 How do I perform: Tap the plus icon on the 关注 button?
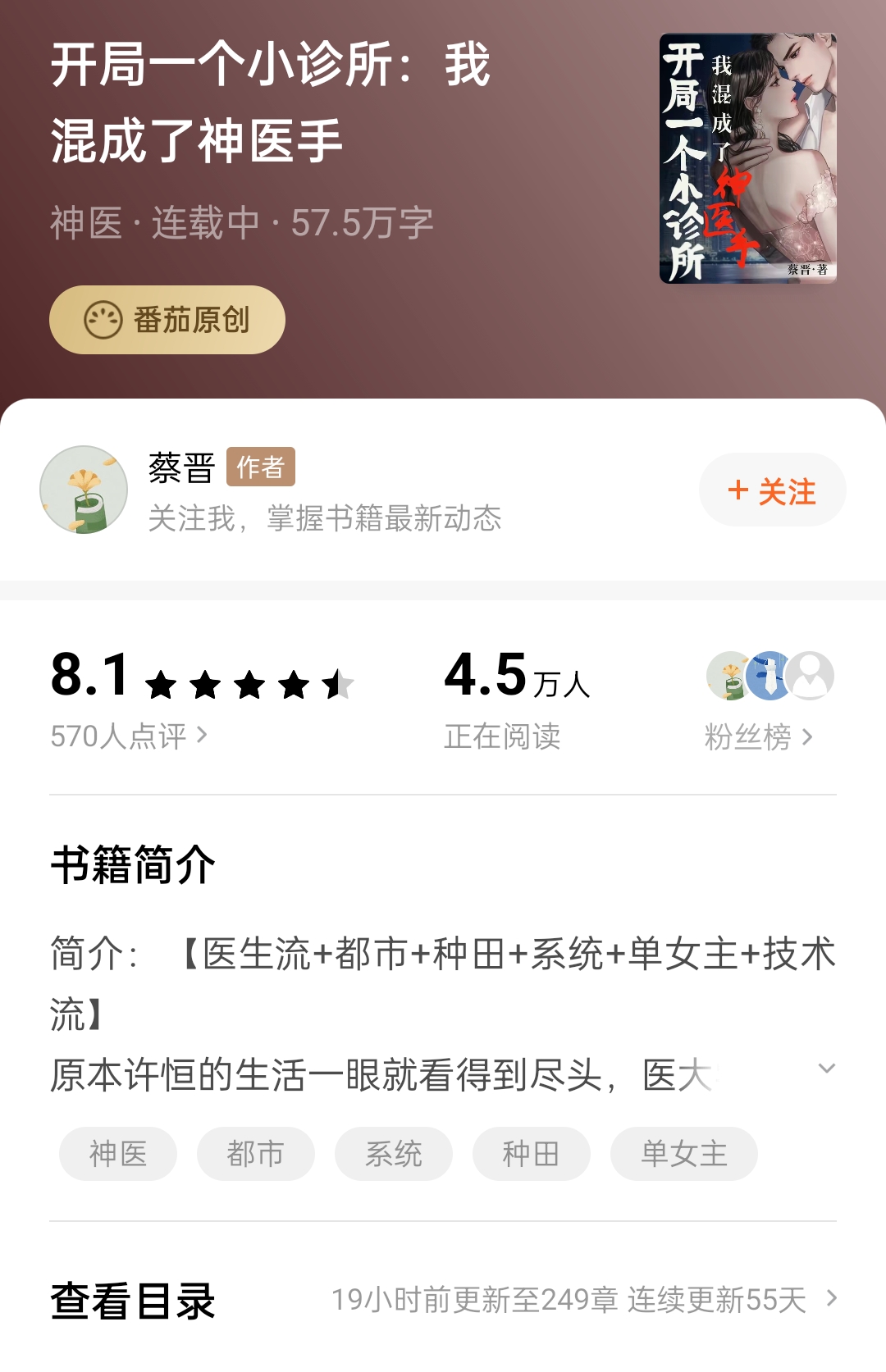click(738, 490)
